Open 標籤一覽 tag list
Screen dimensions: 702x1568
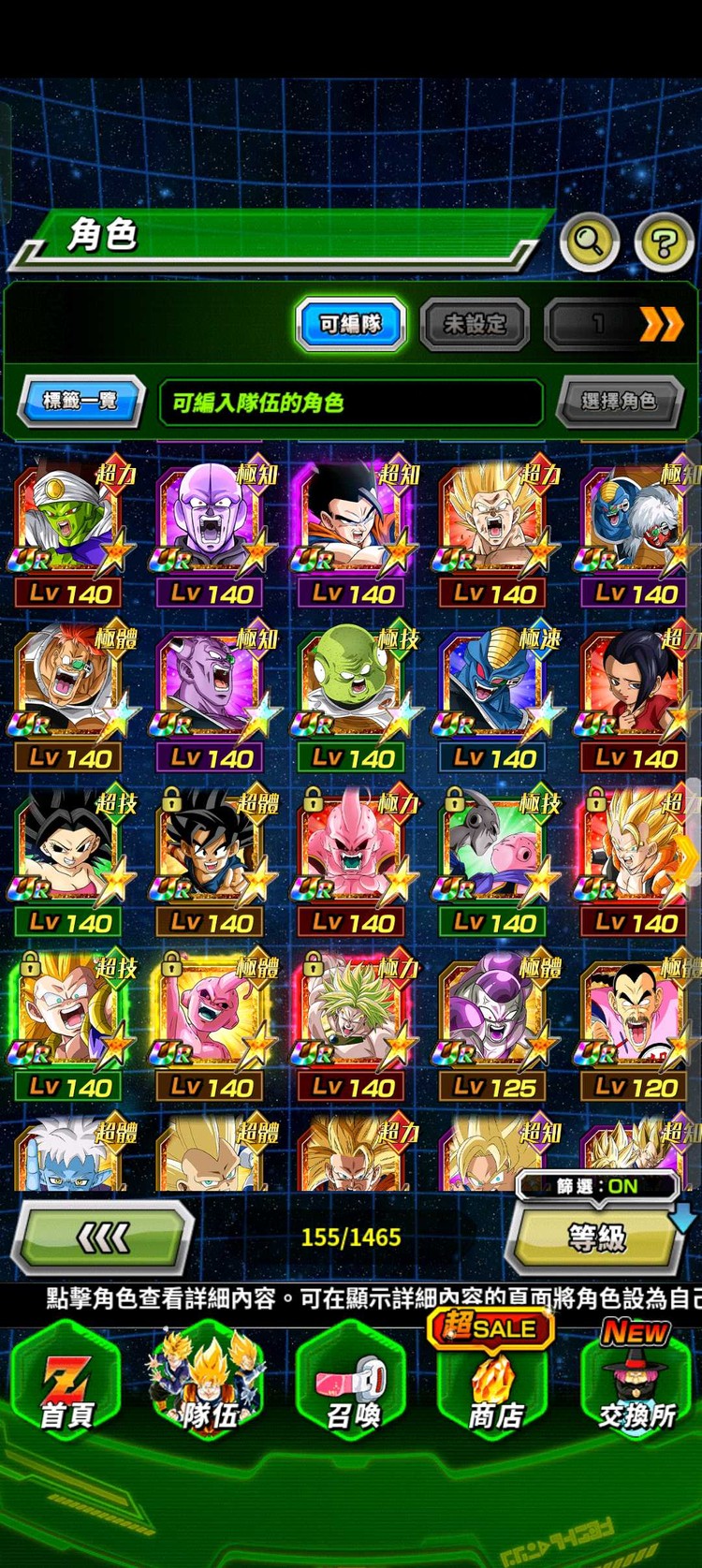click(x=80, y=402)
